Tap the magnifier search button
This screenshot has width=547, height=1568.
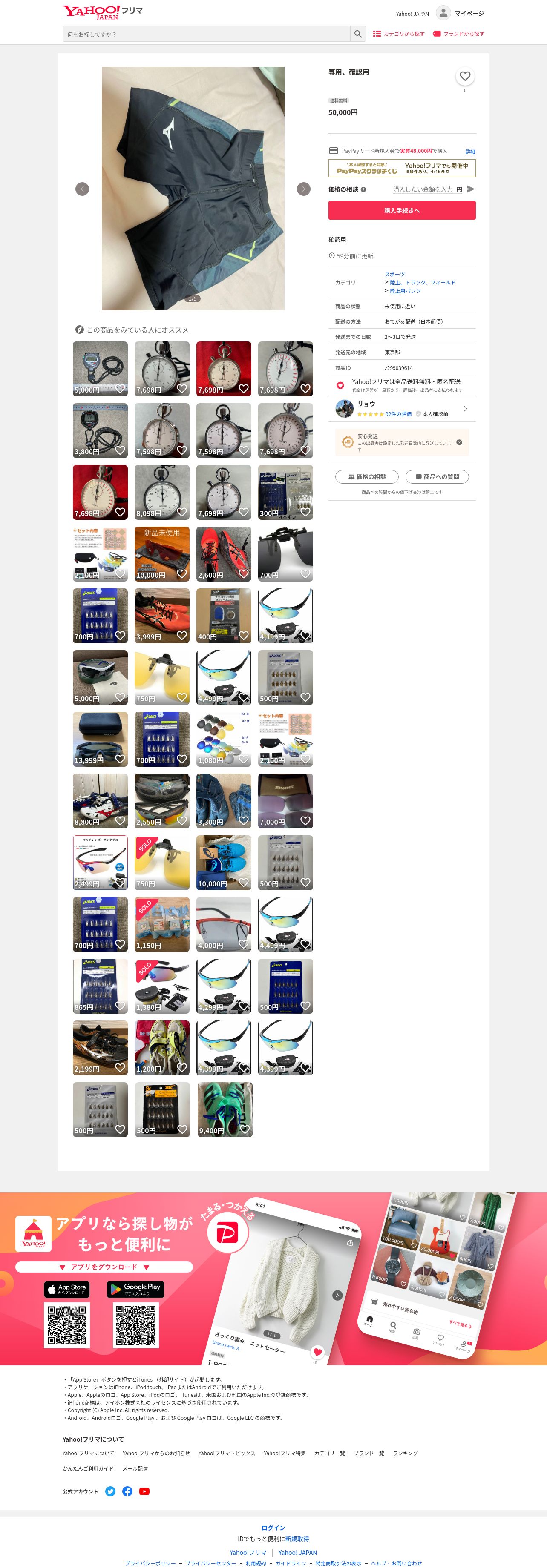(x=358, y=34)
